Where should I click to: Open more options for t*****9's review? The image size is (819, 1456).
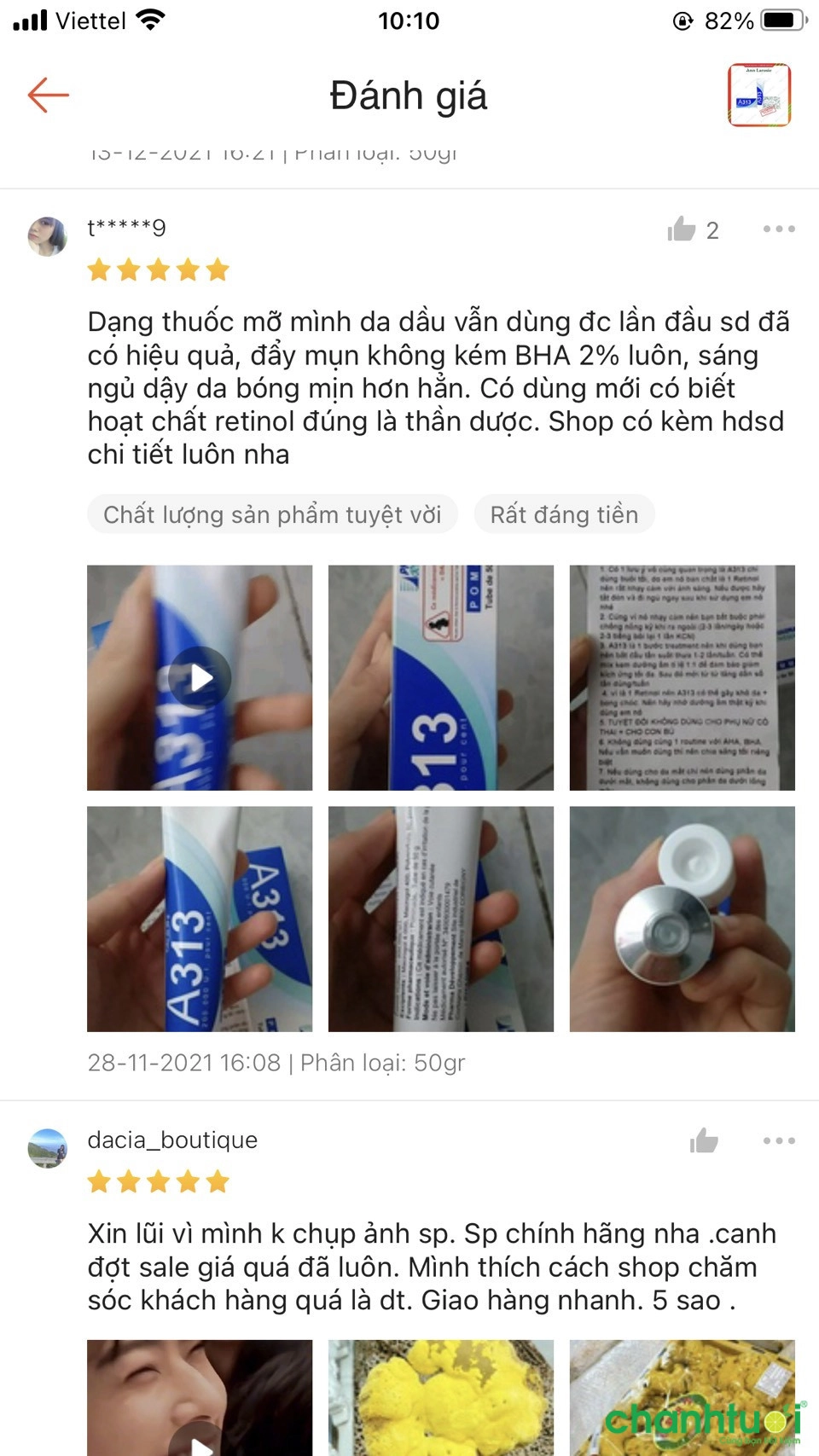(x=778, y=229)
